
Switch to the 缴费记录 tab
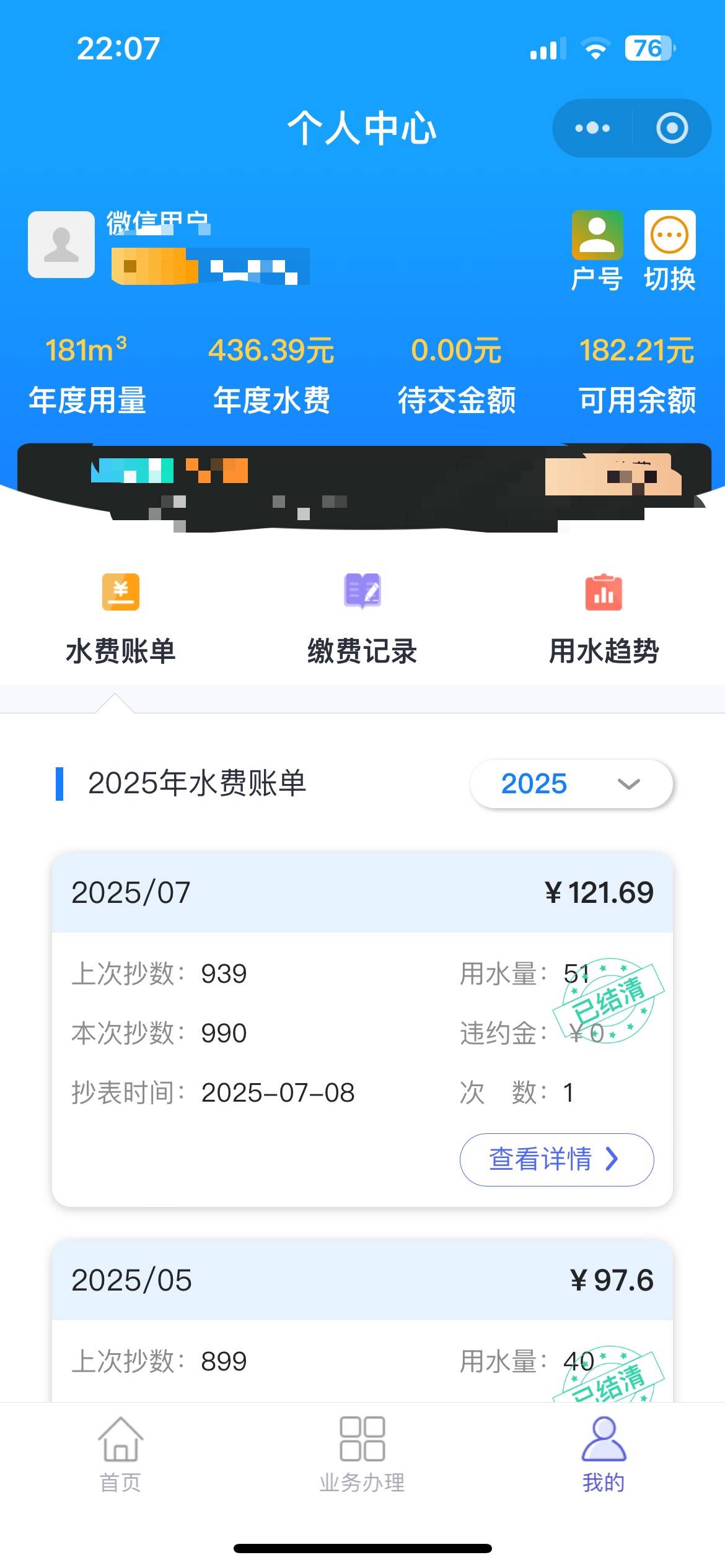[x=362, y=619]
